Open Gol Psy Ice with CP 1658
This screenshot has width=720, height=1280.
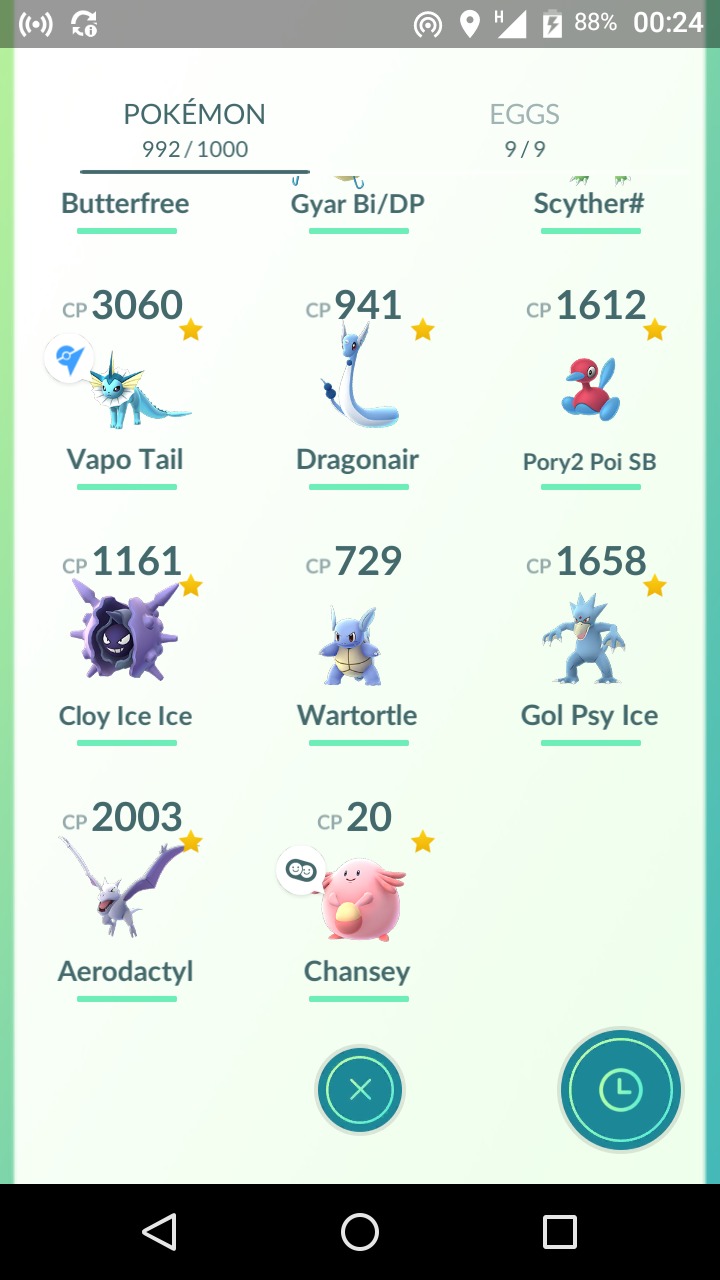(590, 640)
